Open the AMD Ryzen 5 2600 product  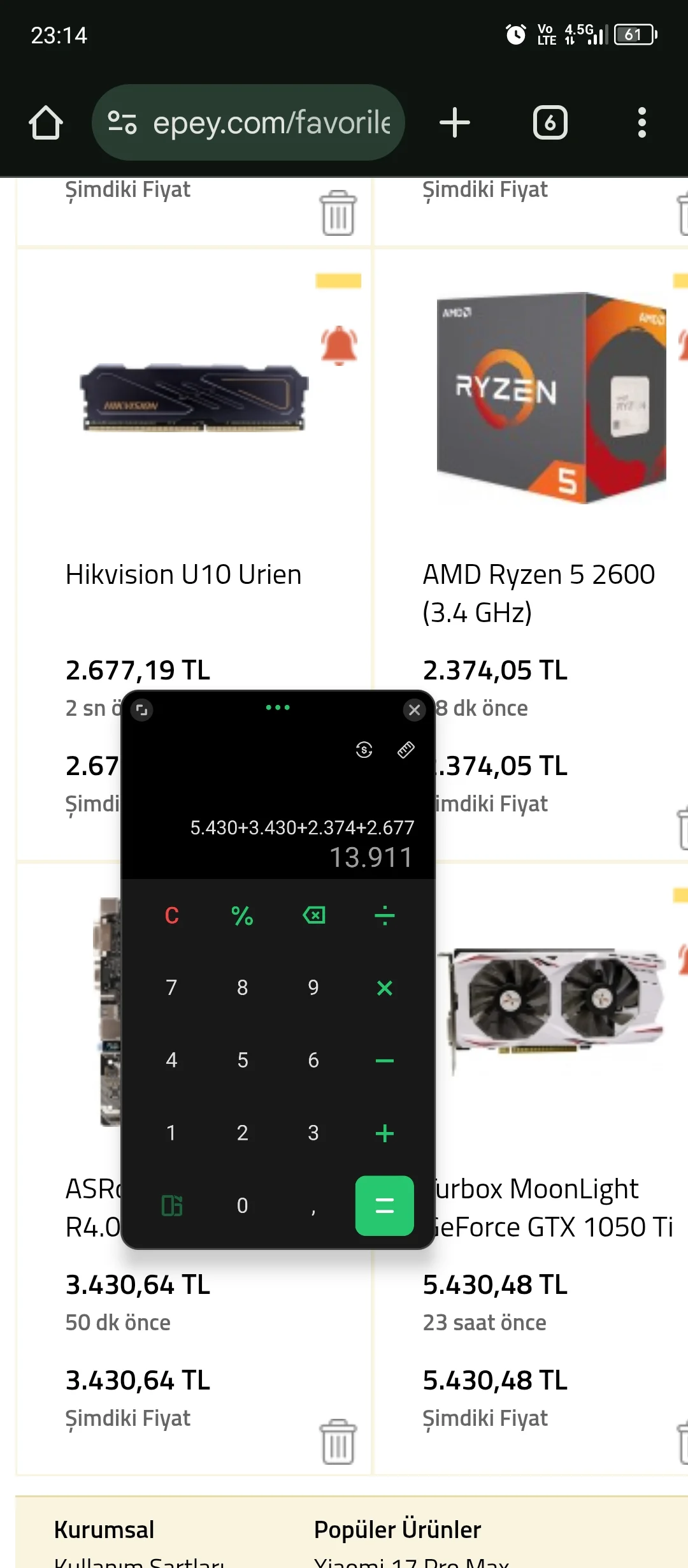coord(538,593)
